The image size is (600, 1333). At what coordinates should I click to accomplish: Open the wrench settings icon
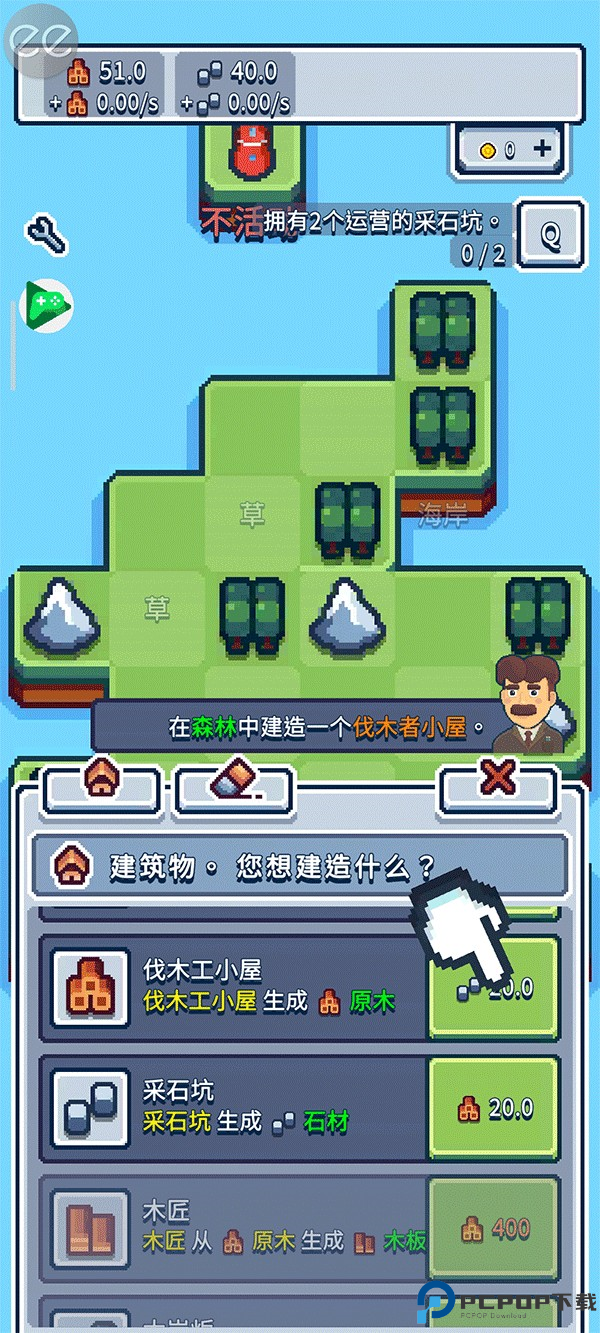[x=47, y=234]
